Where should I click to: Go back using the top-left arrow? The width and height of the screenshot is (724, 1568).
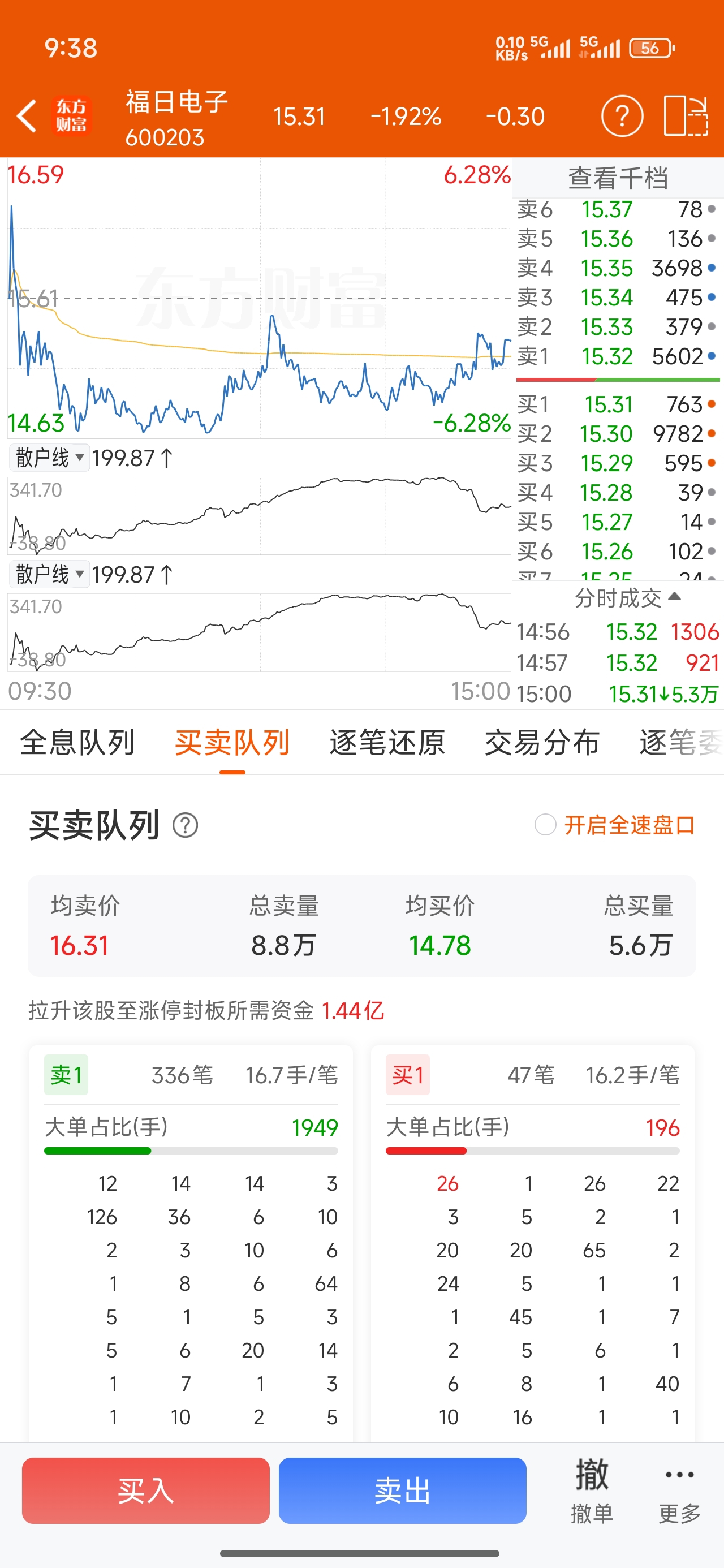pyautogui.click(x=27, y=115)
